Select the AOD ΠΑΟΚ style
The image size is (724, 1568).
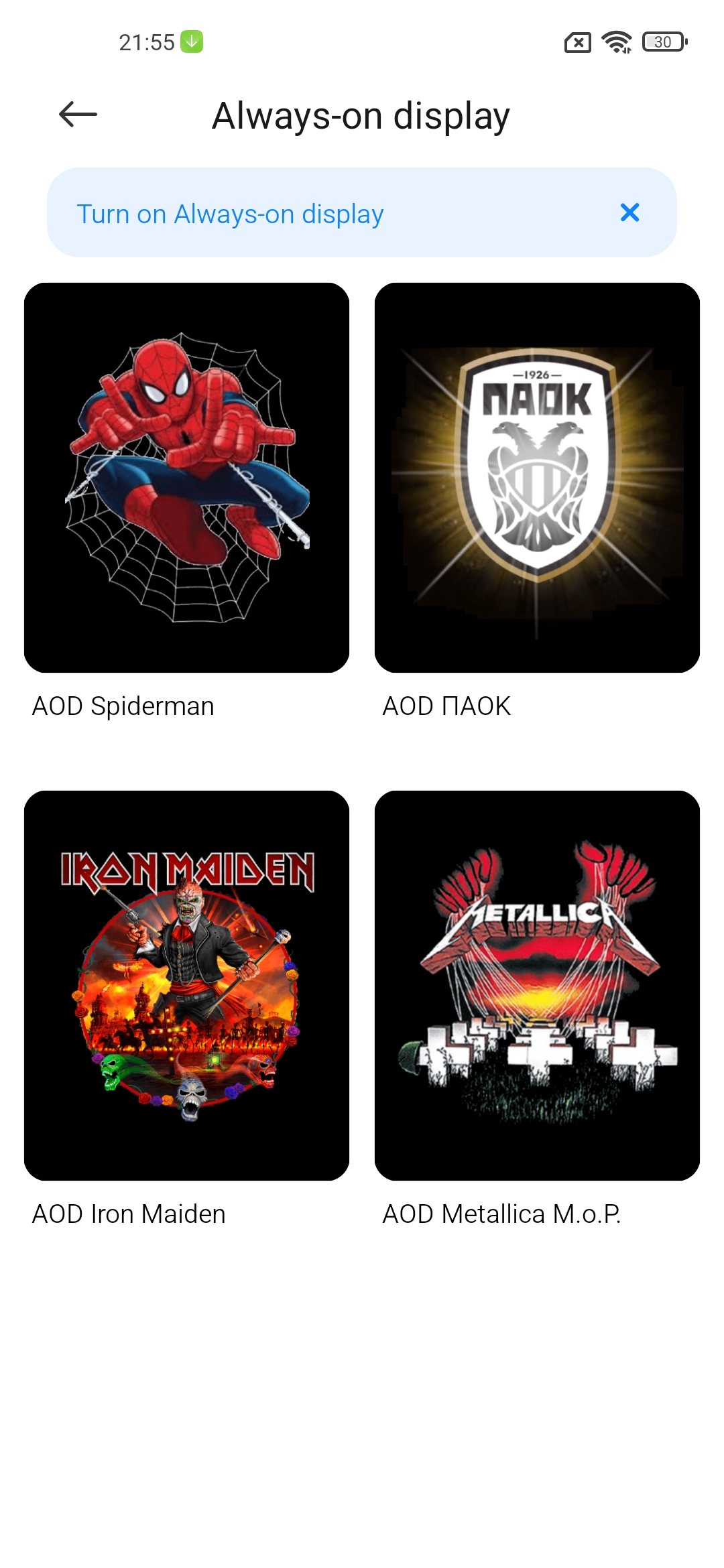coord(537,477)
